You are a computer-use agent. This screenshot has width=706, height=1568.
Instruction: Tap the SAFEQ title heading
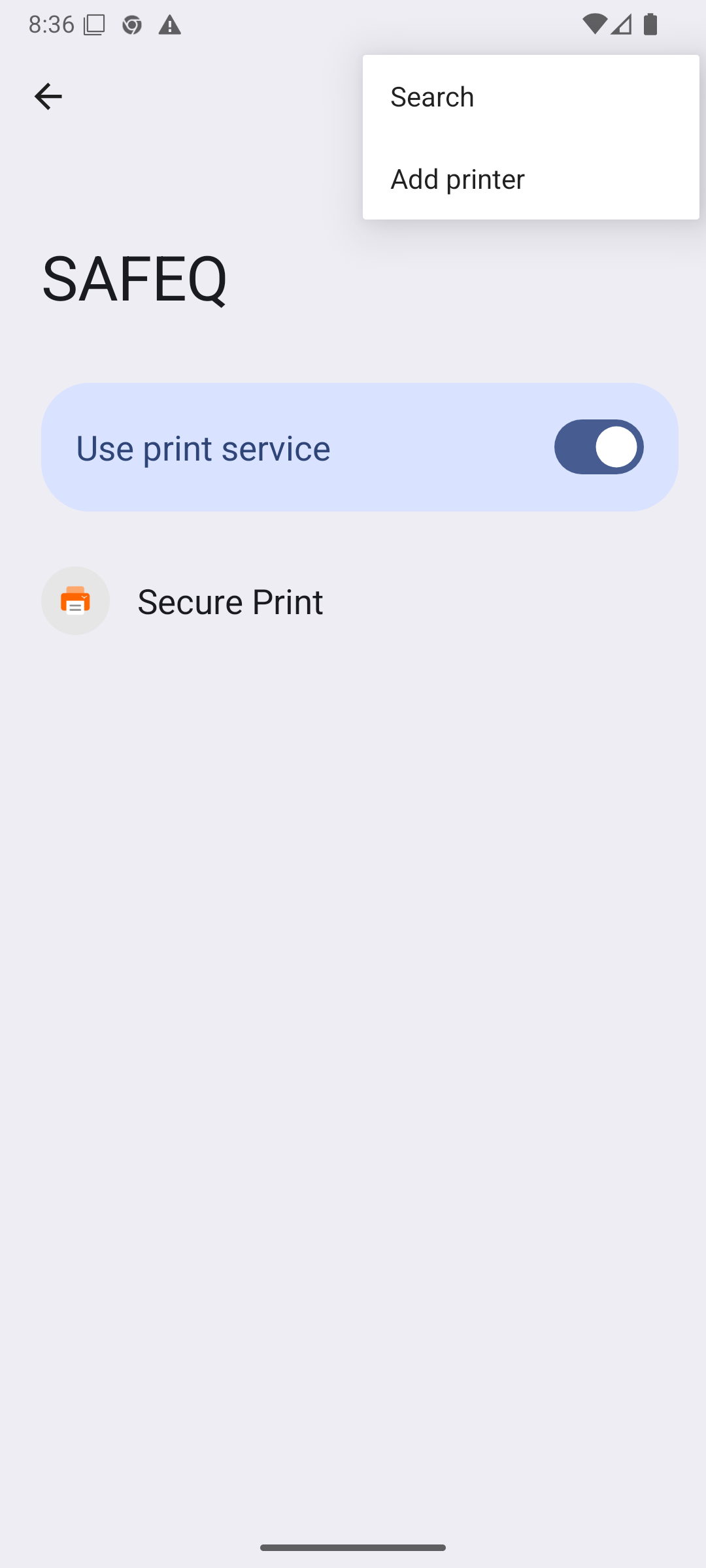coord(134,280)
